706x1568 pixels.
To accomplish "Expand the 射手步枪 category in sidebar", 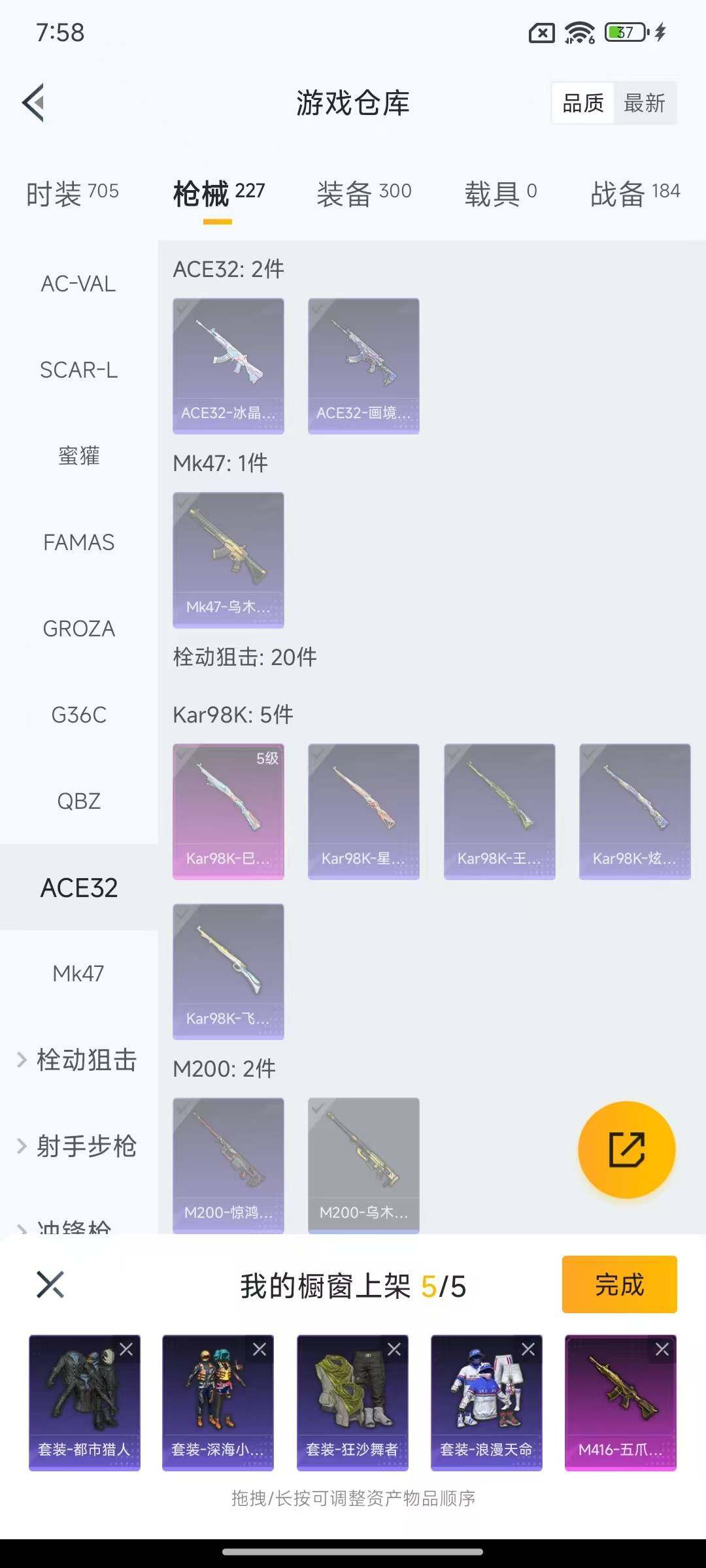I will 78,1146.
